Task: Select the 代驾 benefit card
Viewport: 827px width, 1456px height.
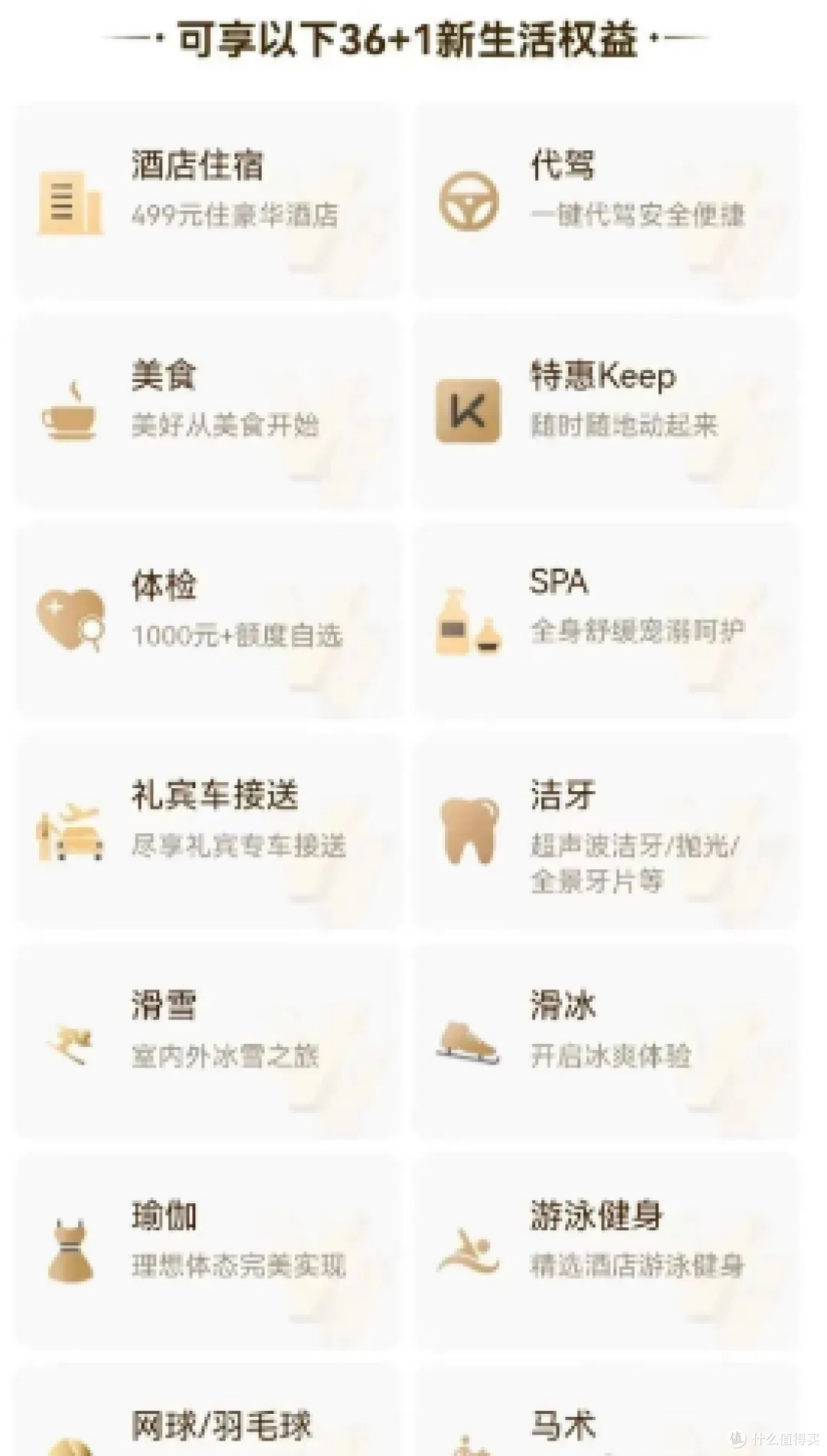Action: tap(606, 201)
